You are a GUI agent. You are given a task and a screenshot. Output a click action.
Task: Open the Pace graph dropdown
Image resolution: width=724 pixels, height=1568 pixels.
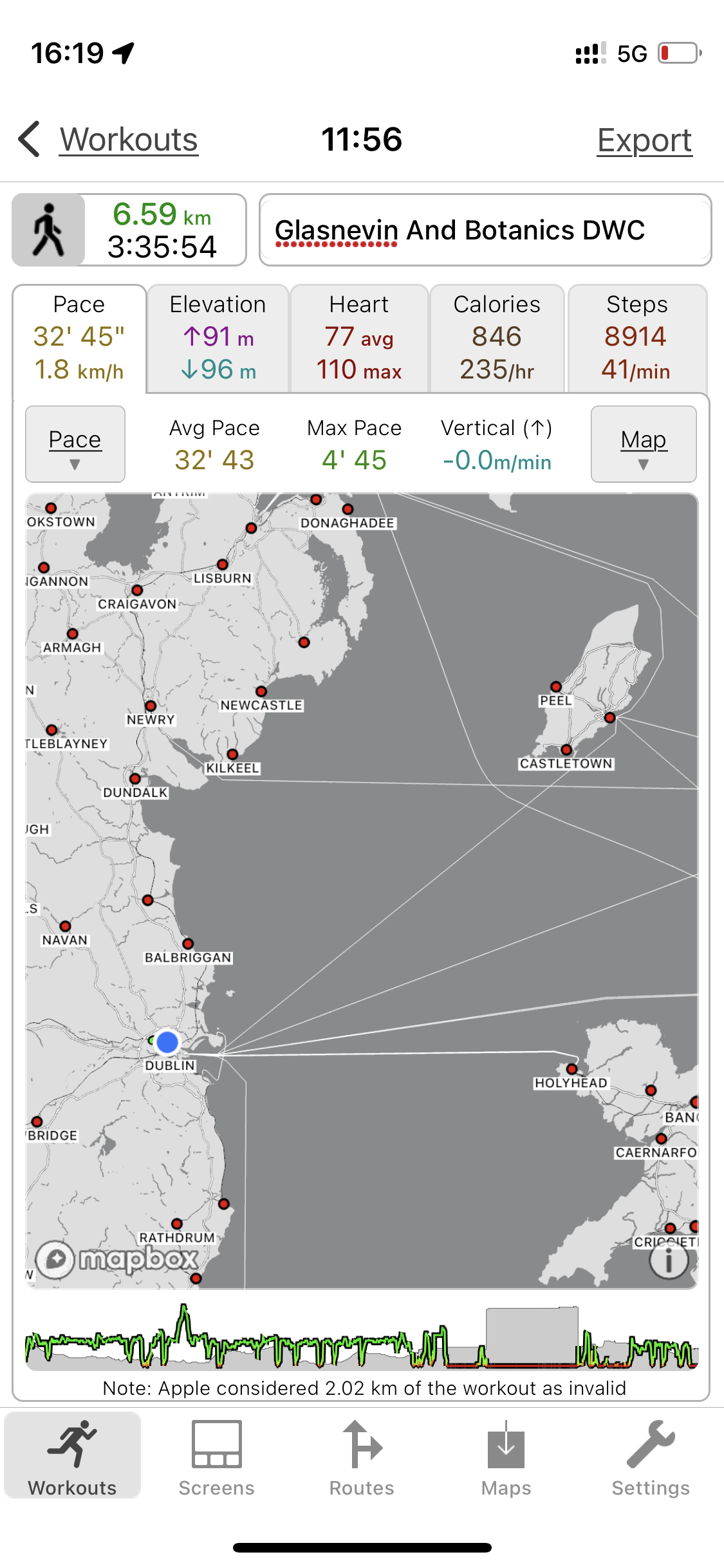tap(75, 444)
